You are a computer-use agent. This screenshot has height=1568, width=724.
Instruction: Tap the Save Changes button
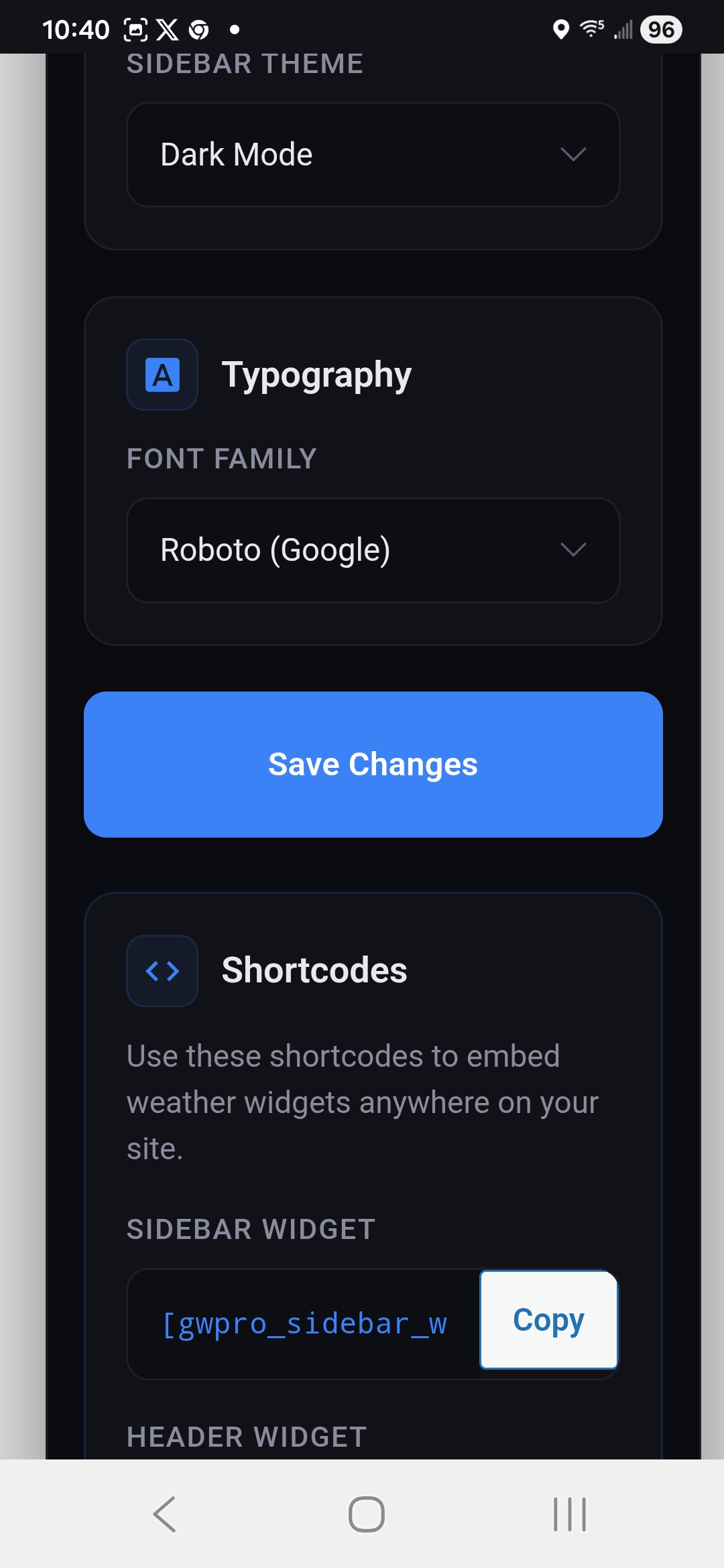[x=373, y=765]
